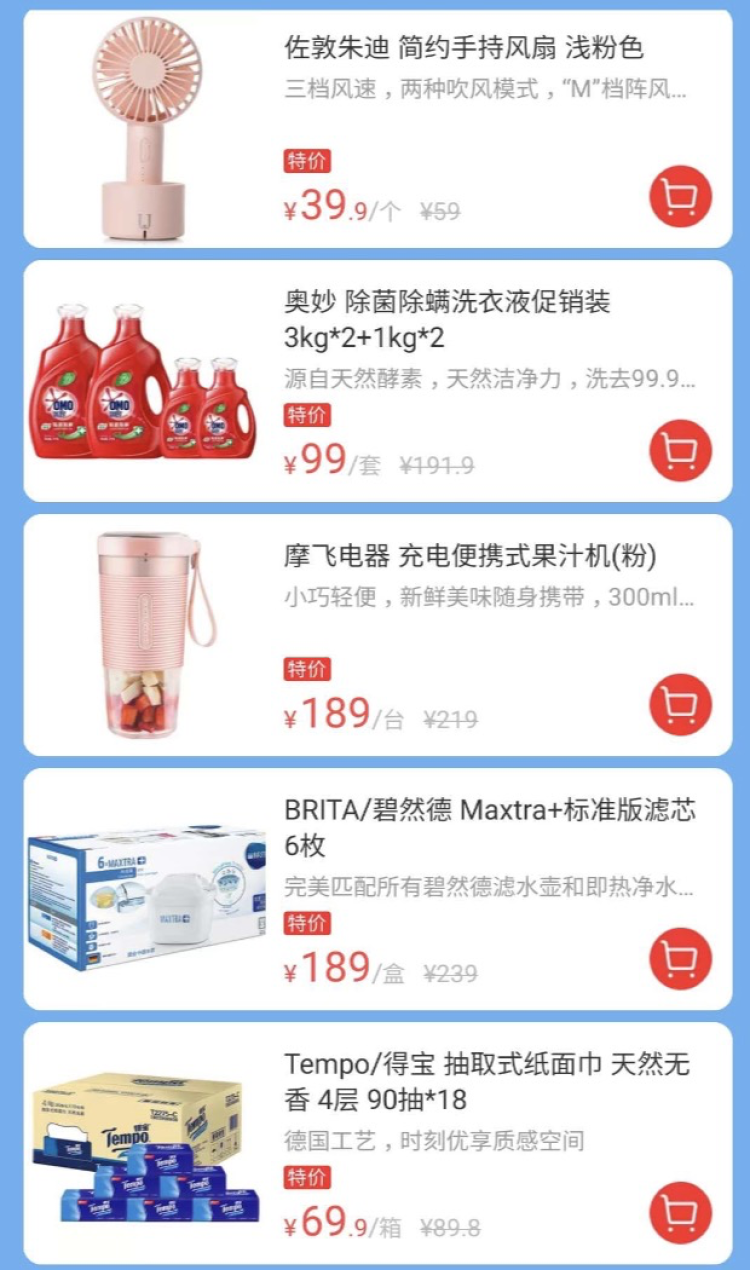Add Tempo facial tissue box to cart
The width and height of the screenshot is (750, 1270).
click(x=680, y=1212)
